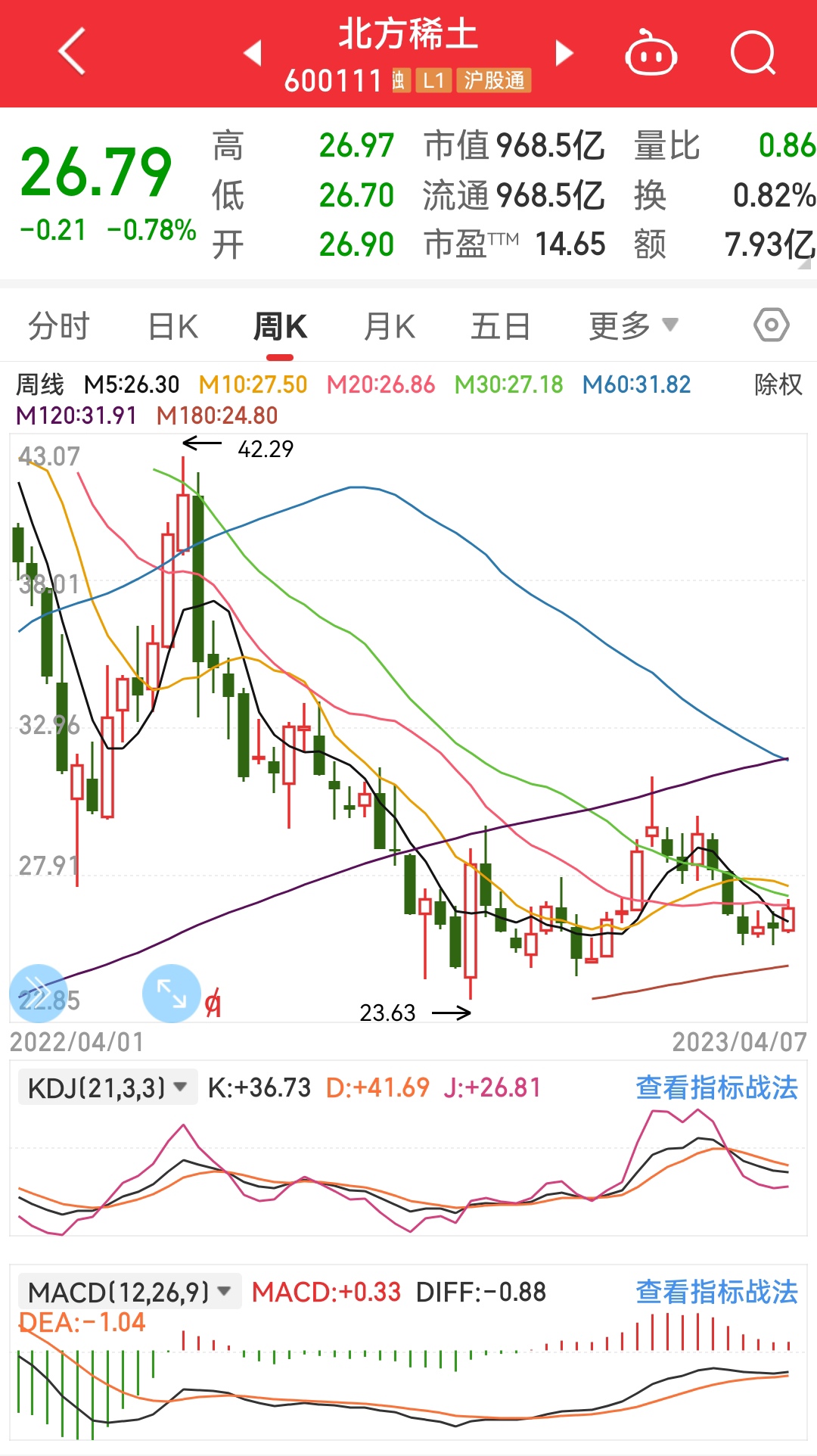Image resolution: width=817 pixels, height=1456 pixels.
Task: Switch to the 月K chart tab
Action: coord(390,327)
